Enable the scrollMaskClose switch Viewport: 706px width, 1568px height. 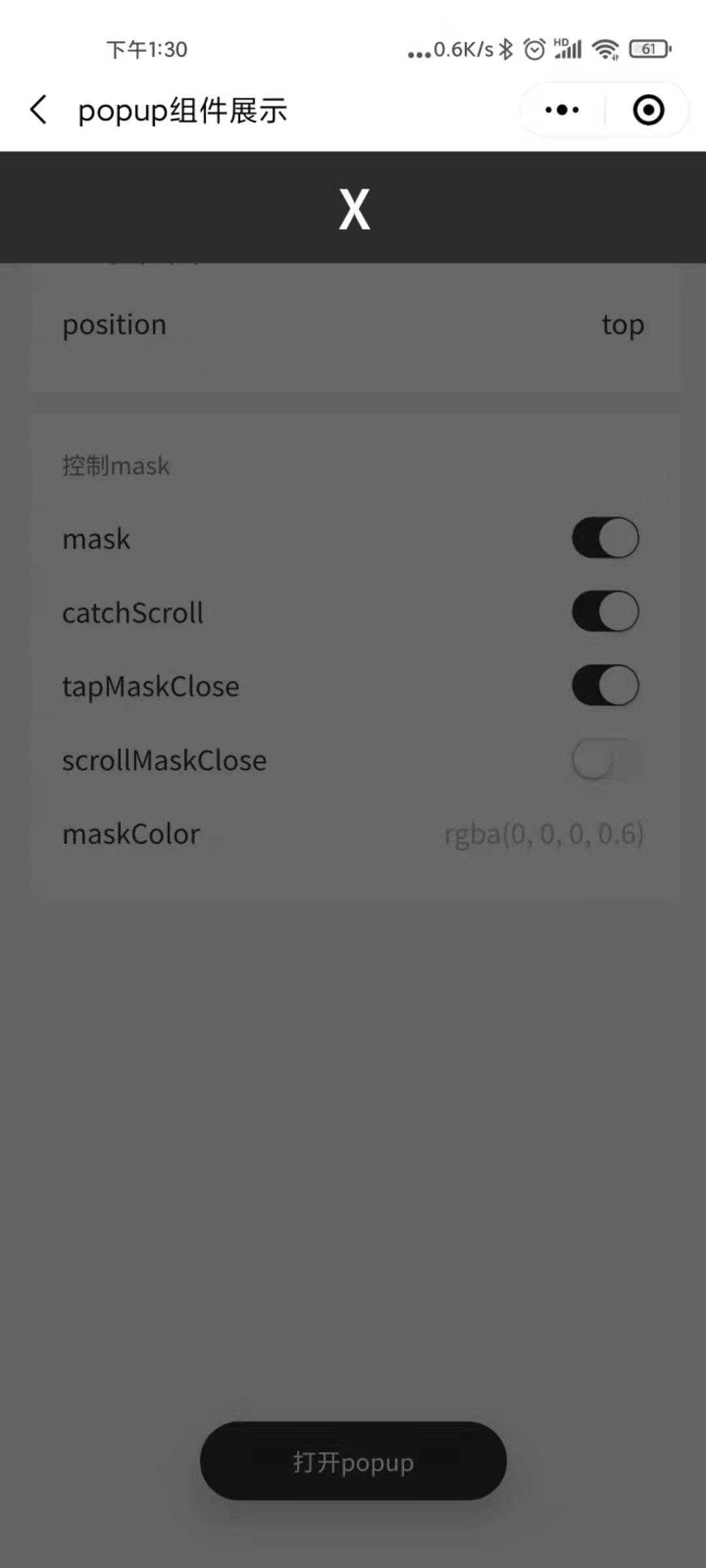[605, 760]
